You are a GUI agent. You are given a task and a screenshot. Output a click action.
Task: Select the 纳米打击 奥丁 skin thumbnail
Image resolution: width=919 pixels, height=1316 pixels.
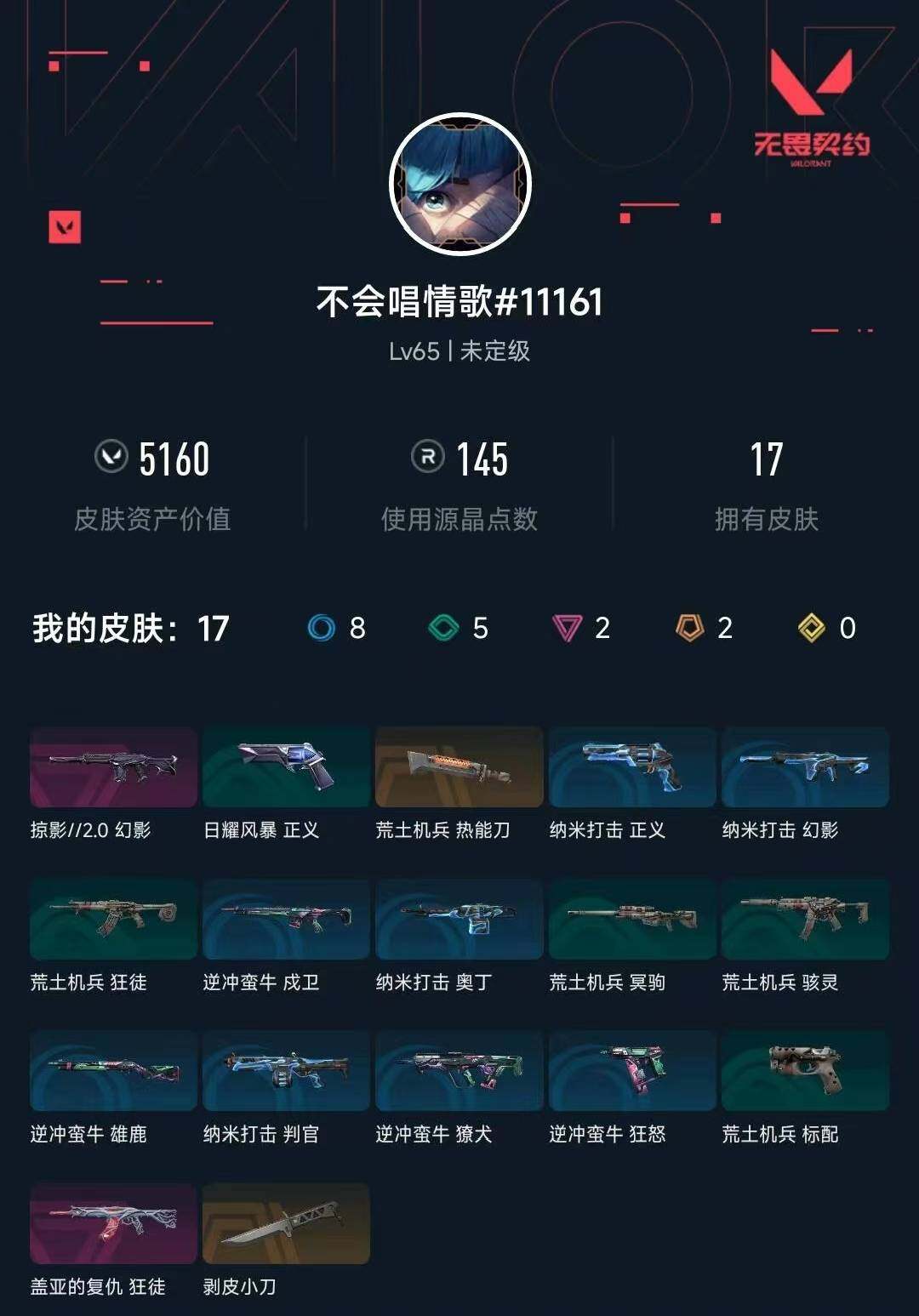pos(457,919)
